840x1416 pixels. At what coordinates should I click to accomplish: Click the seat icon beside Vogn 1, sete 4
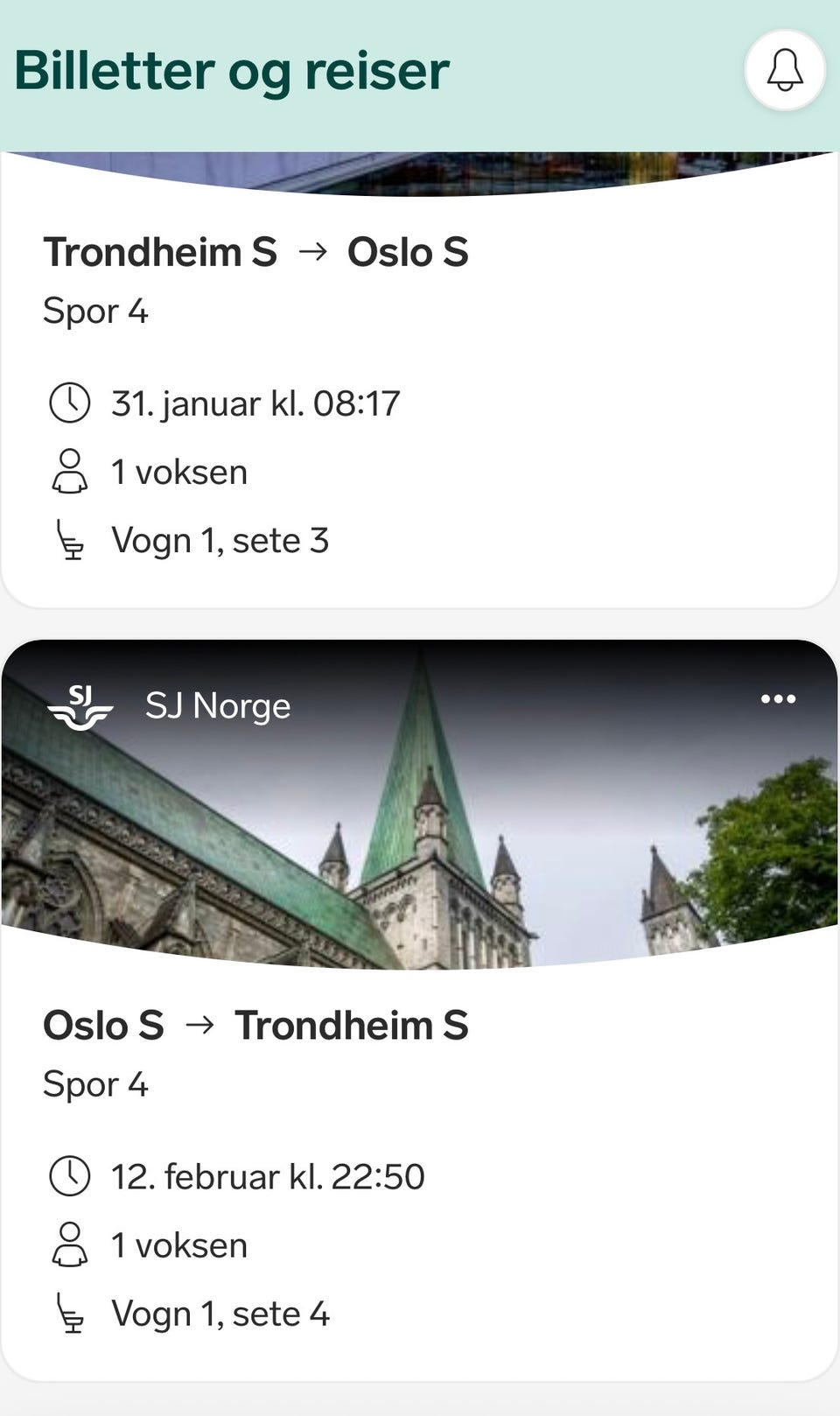point(72,1313)
